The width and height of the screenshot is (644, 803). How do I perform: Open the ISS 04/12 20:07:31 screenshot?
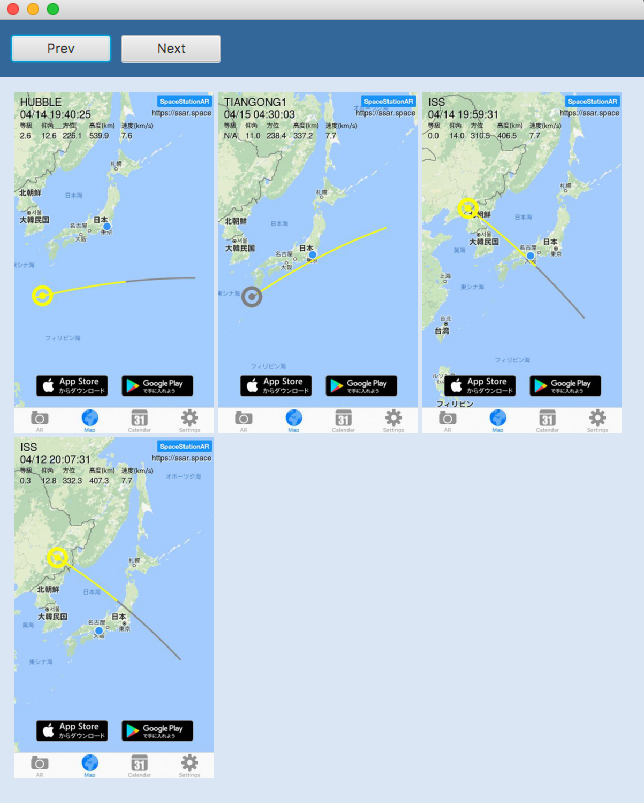point(114,607)
